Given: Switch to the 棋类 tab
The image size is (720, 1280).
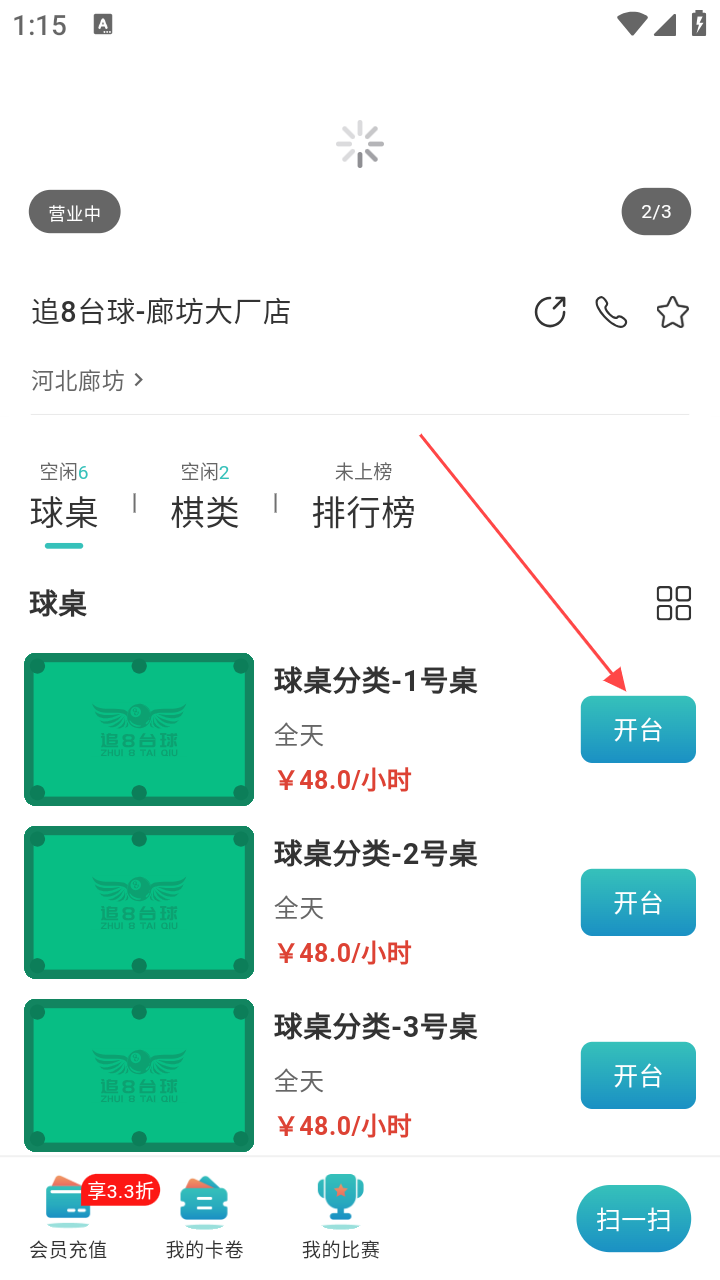Looking at the screenshot, I should point(205,498).
